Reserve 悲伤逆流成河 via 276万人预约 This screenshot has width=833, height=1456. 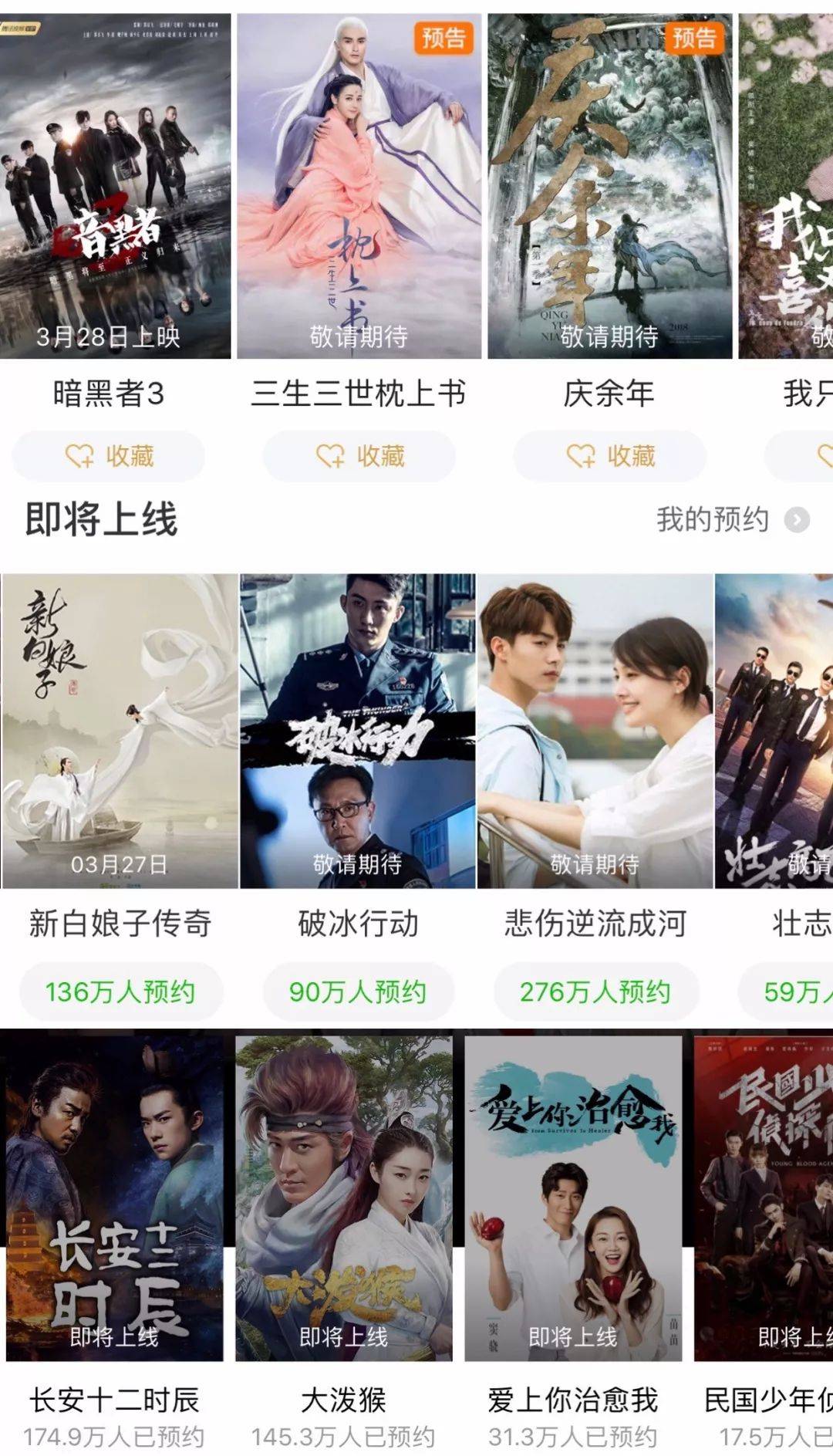(x=595, y=991)
